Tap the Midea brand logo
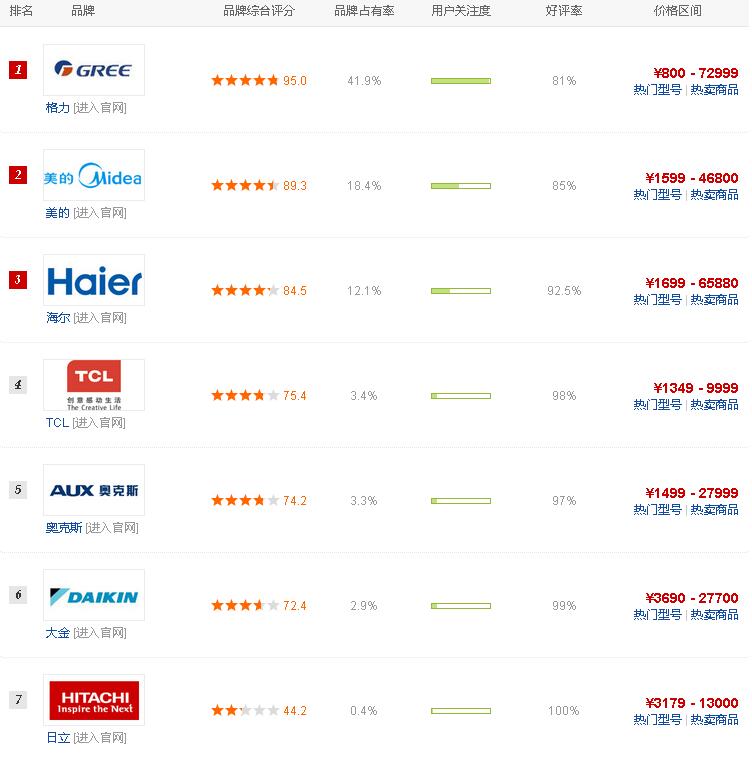Viewport: 752px width, 760px height. pos(94,176)
